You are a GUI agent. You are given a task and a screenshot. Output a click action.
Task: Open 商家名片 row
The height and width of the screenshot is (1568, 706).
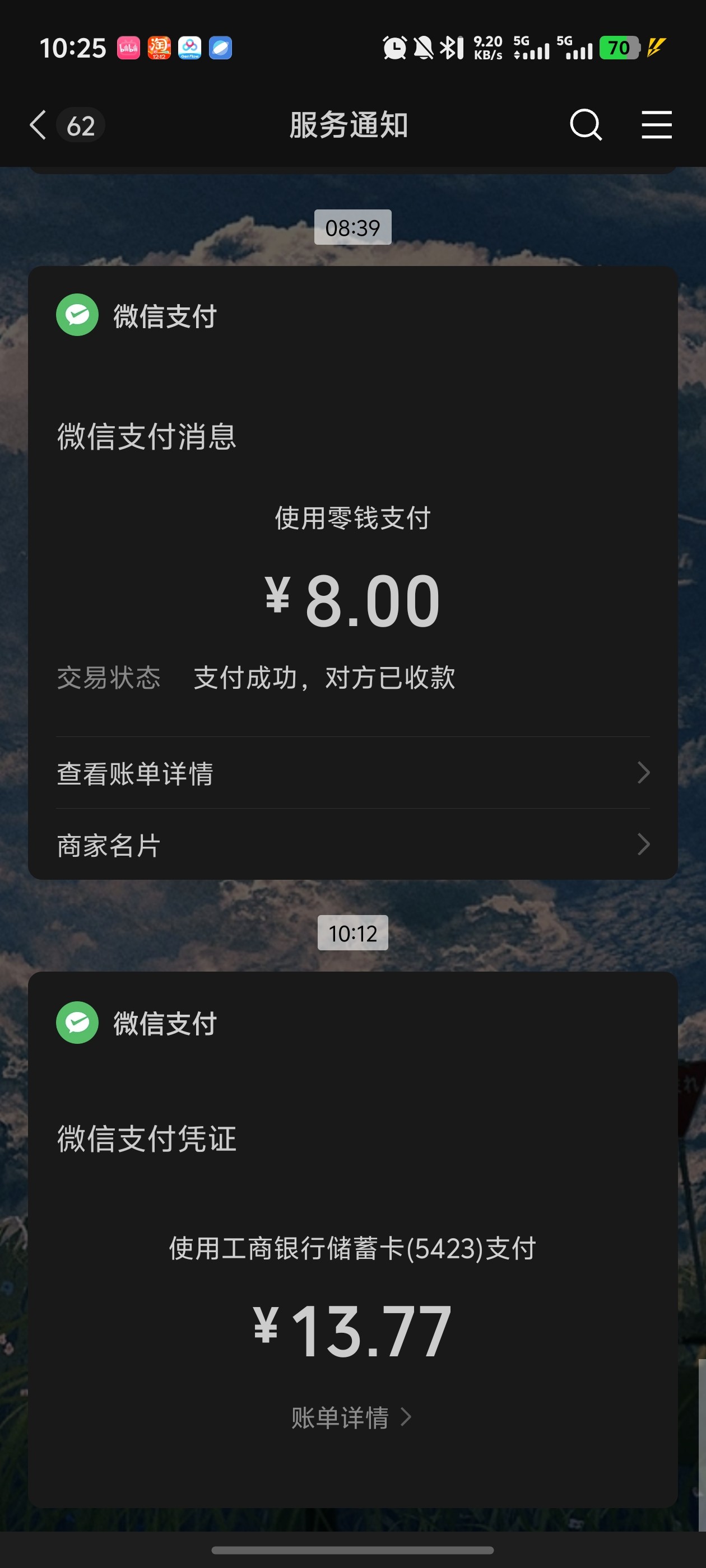click(352, 845)
